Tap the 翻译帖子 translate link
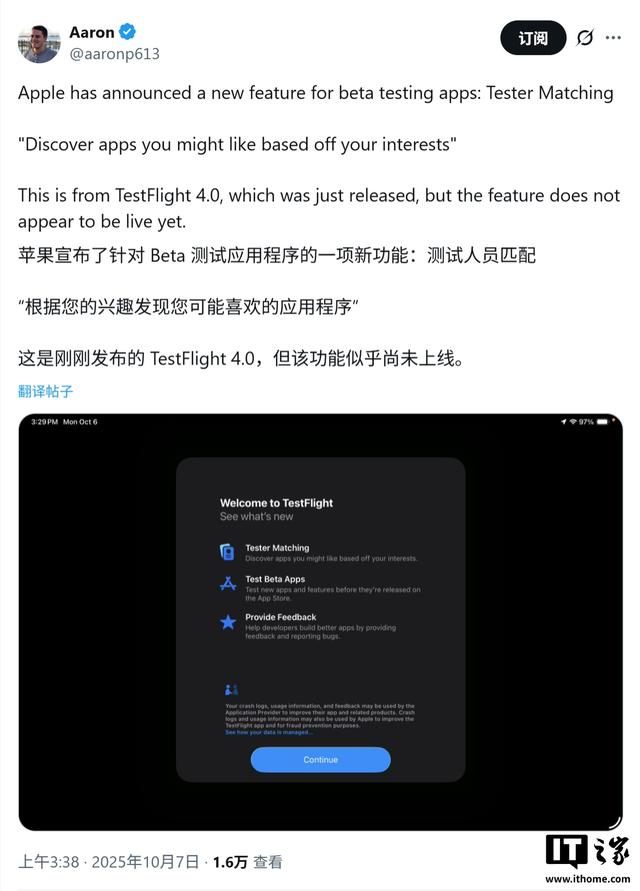 [x=46, y=391]
